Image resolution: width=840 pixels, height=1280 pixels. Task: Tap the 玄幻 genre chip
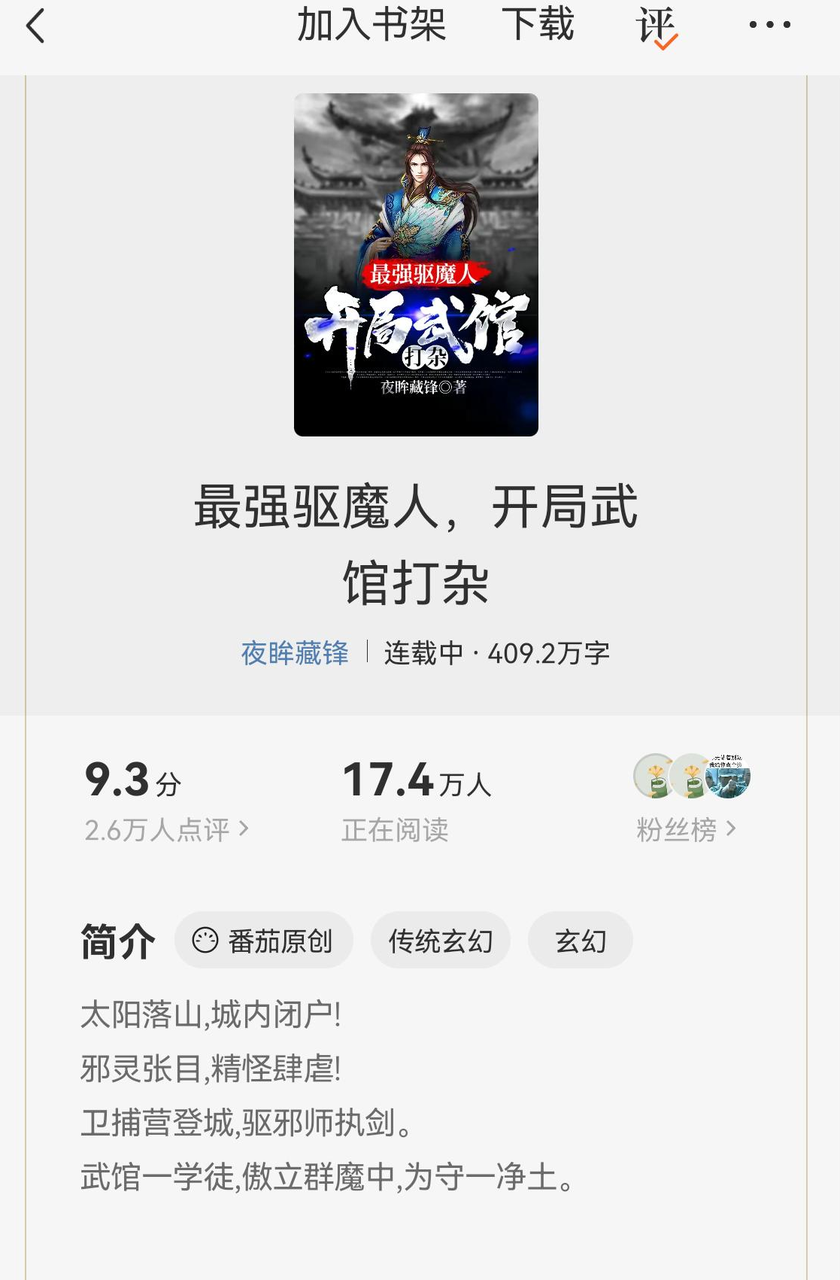[x=580, y=940]
